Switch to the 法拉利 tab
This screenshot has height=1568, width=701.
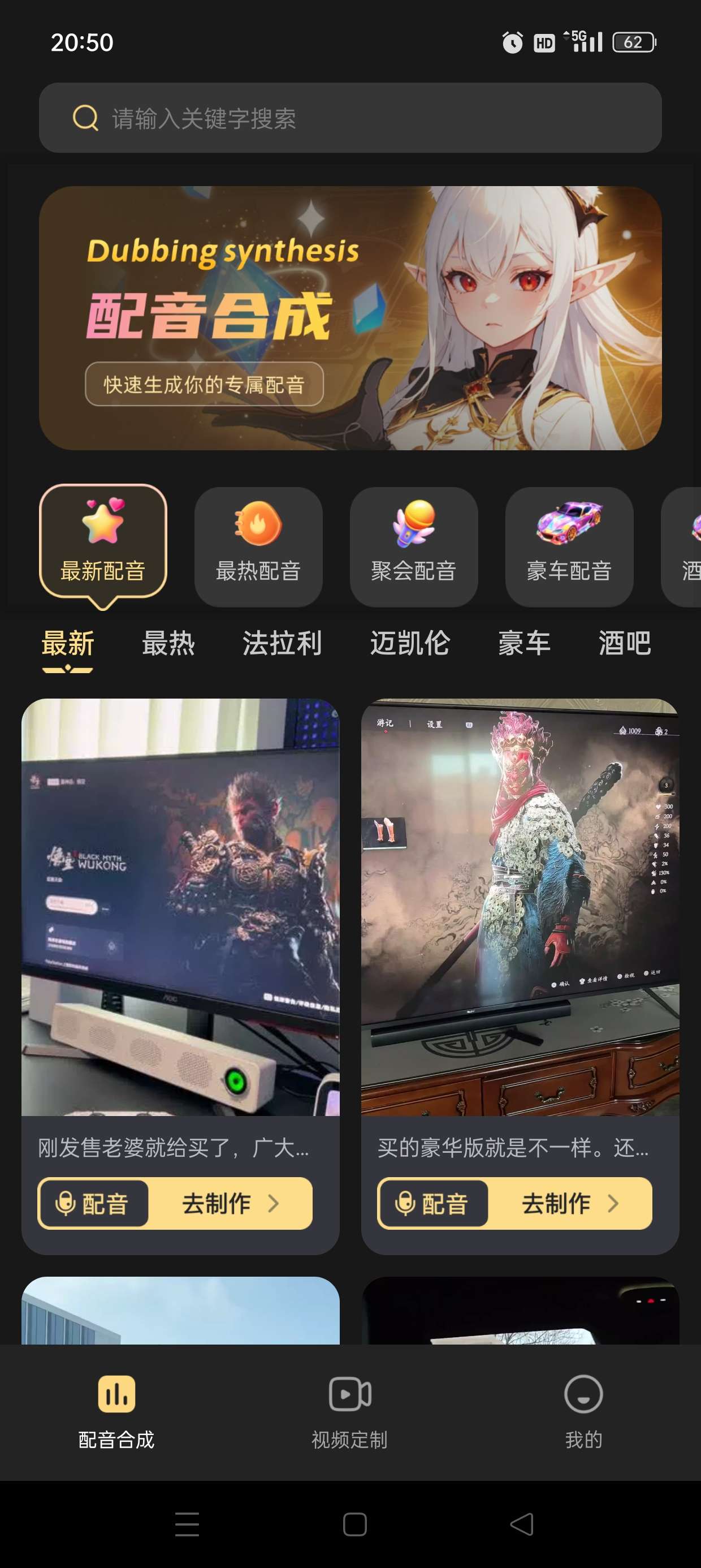point(282,643)
